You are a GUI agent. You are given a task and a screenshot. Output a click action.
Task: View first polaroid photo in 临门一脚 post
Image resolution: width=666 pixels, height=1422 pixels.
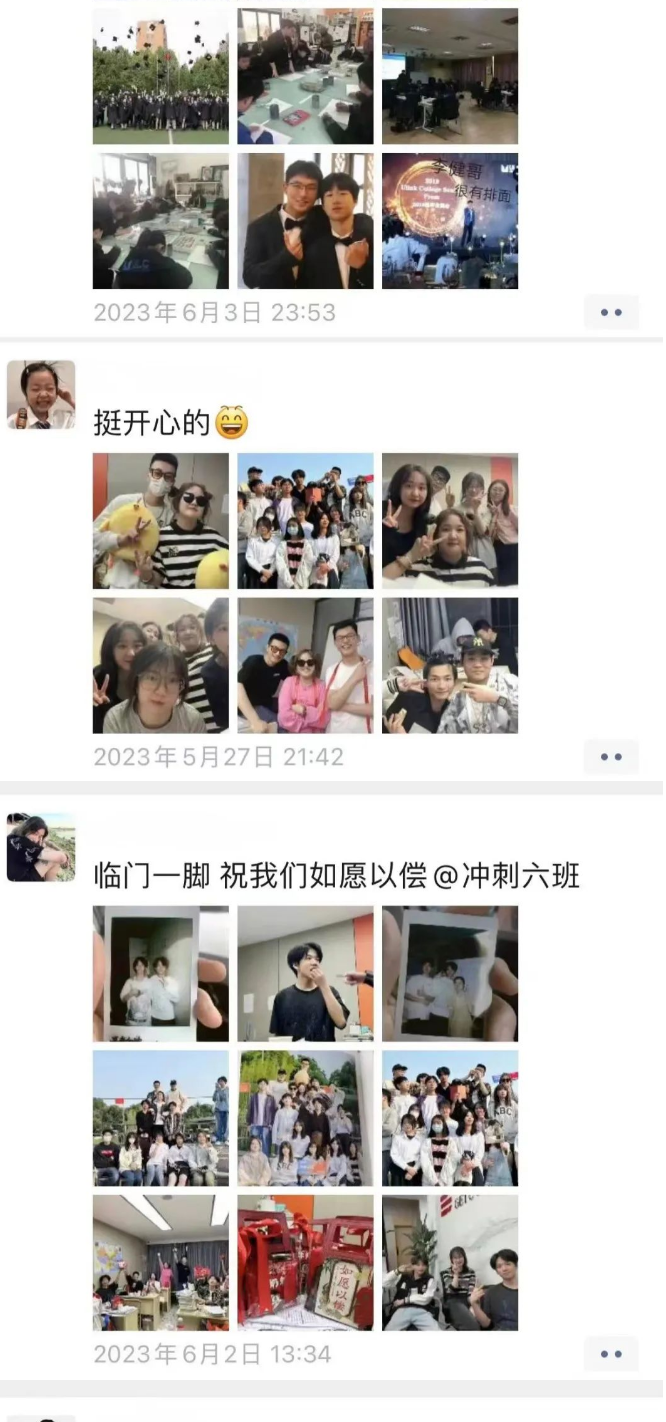(161, 973)
